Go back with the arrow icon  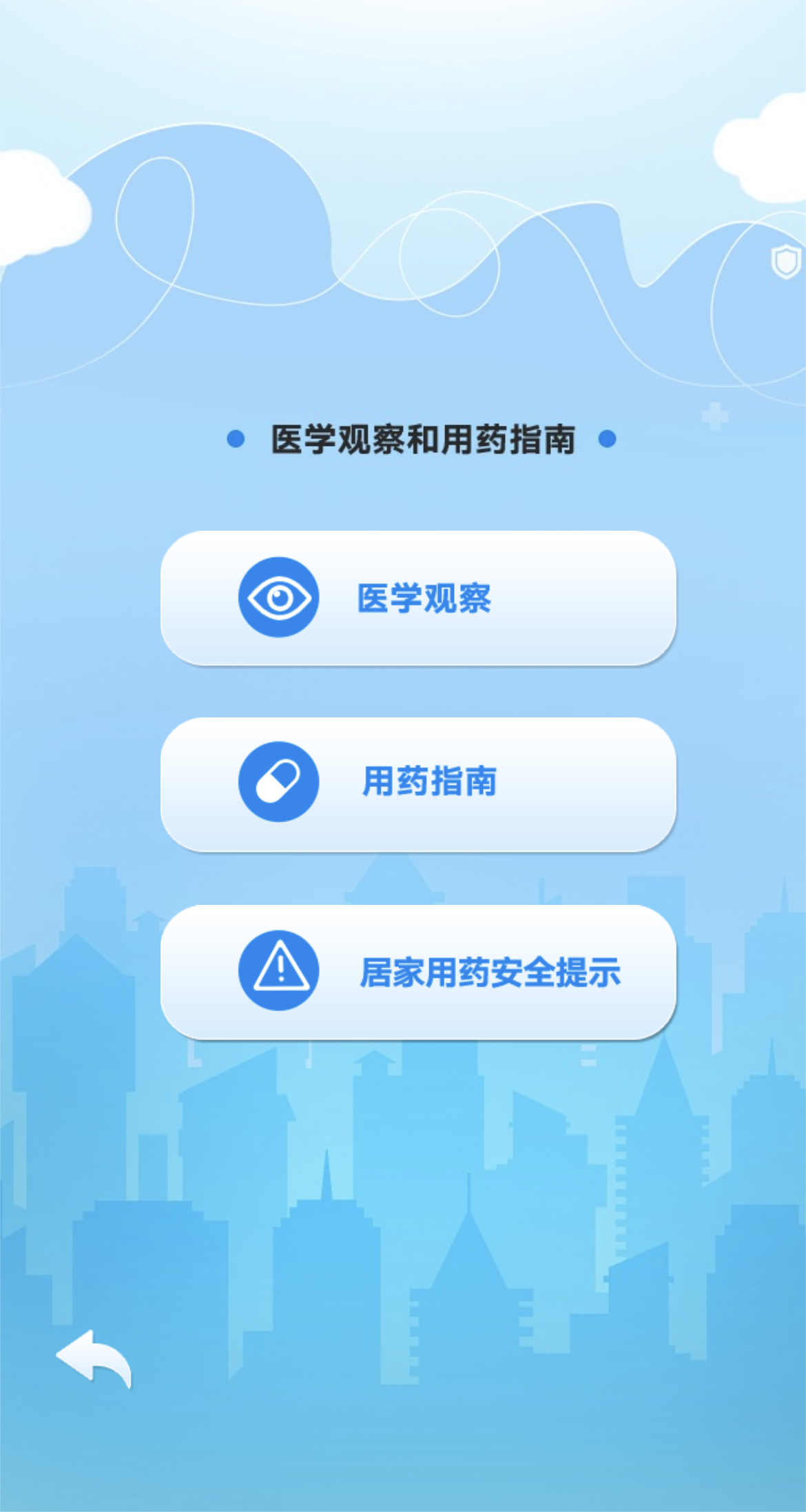(94, 1358)
